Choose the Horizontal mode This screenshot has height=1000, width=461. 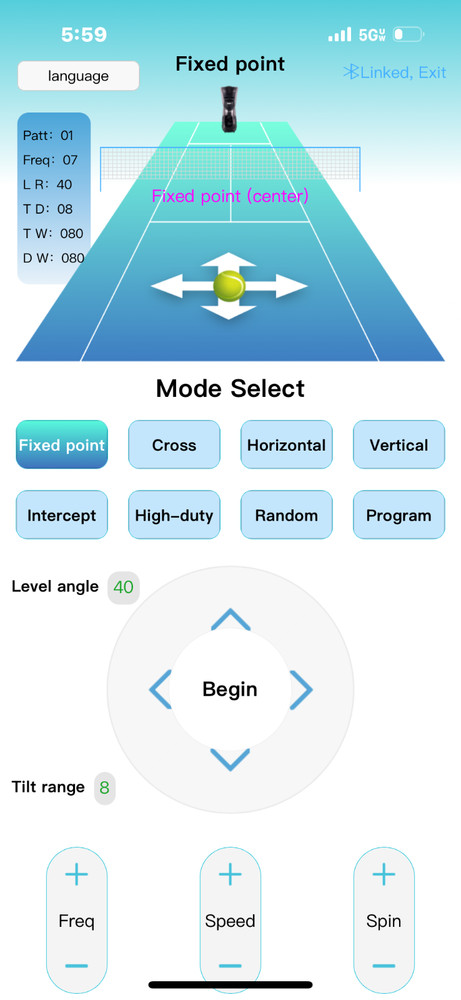click(x=286, y=445)
